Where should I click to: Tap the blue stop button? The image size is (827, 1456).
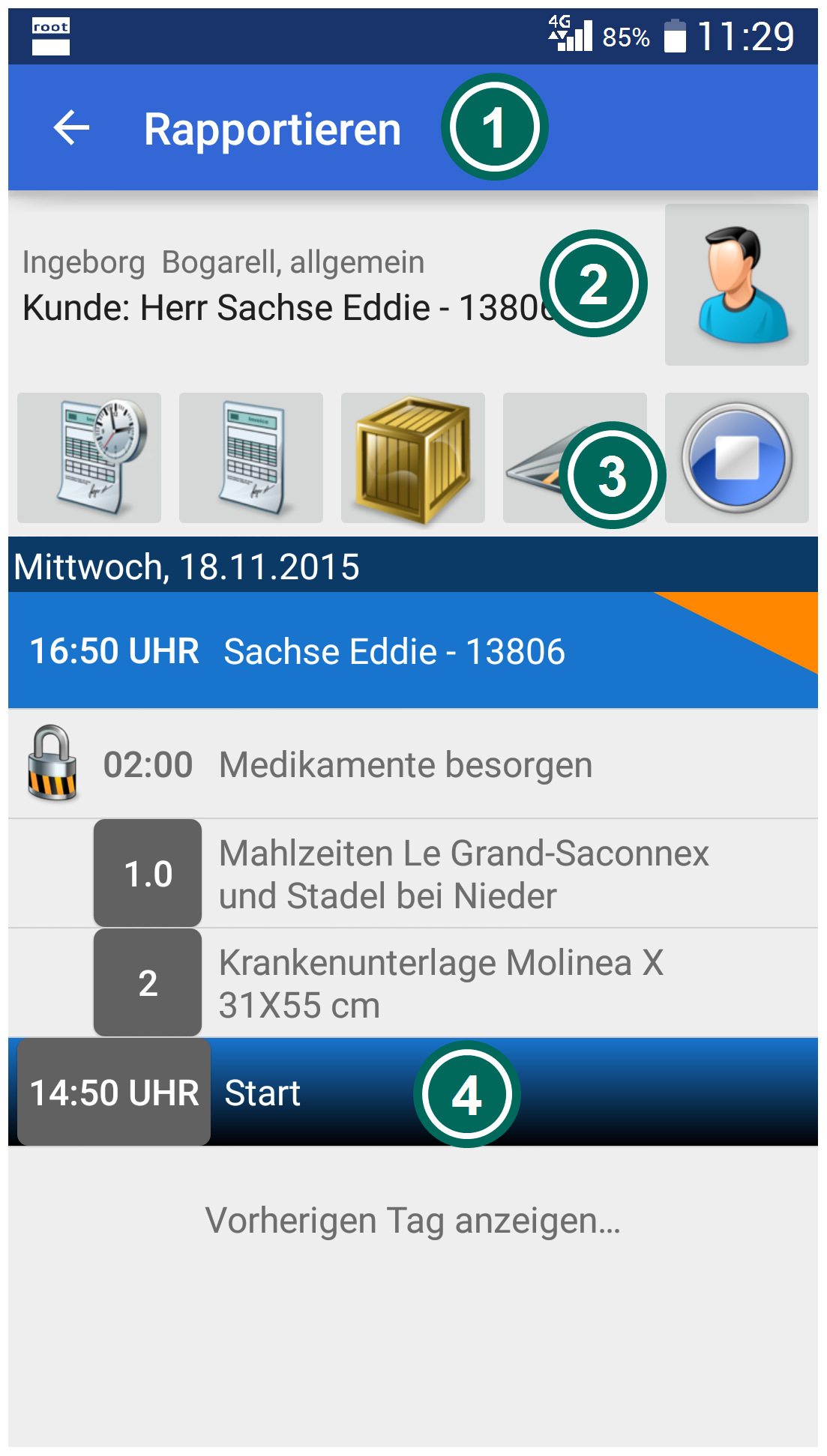click(x=737, y=458)
